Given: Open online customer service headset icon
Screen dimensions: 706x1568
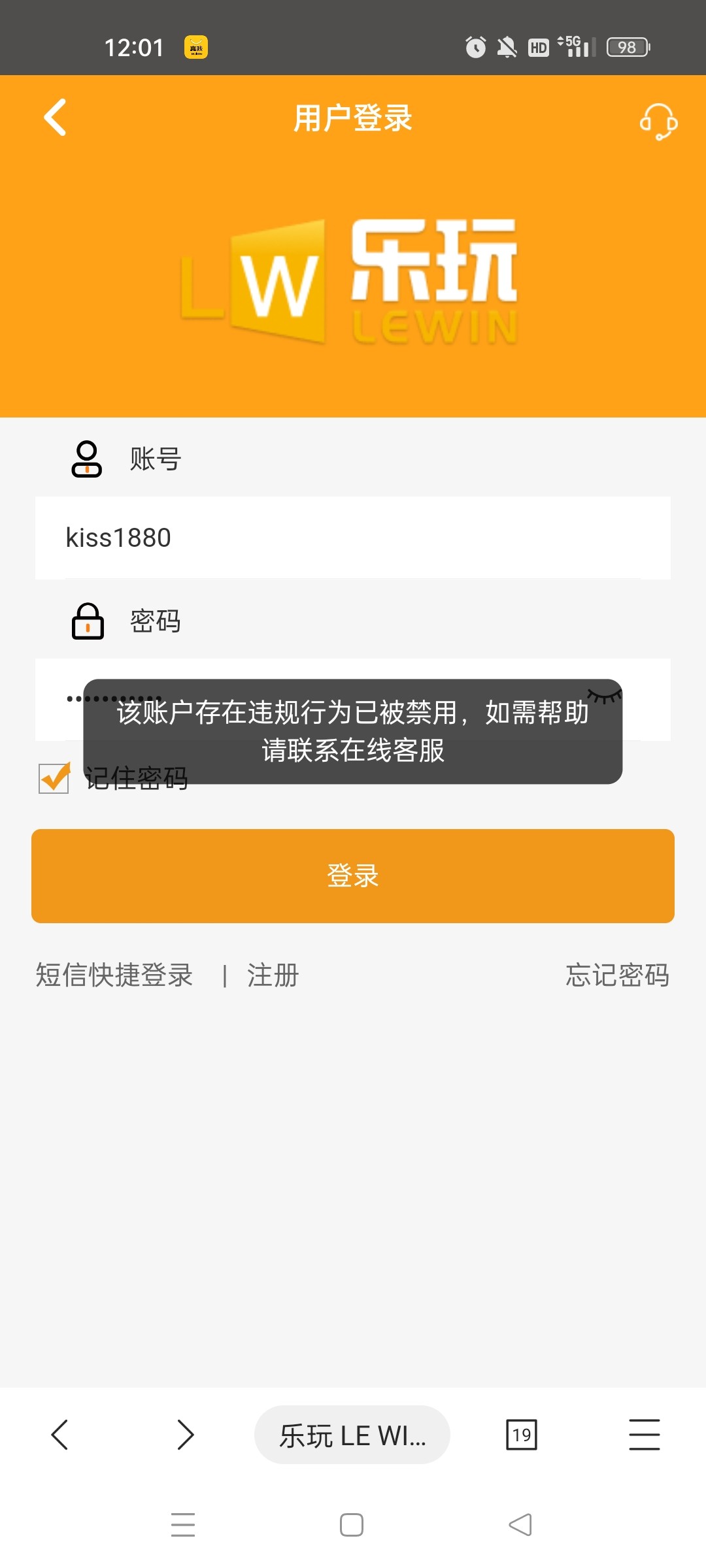Looking at the screenshot, I should (x=658, y=122).
